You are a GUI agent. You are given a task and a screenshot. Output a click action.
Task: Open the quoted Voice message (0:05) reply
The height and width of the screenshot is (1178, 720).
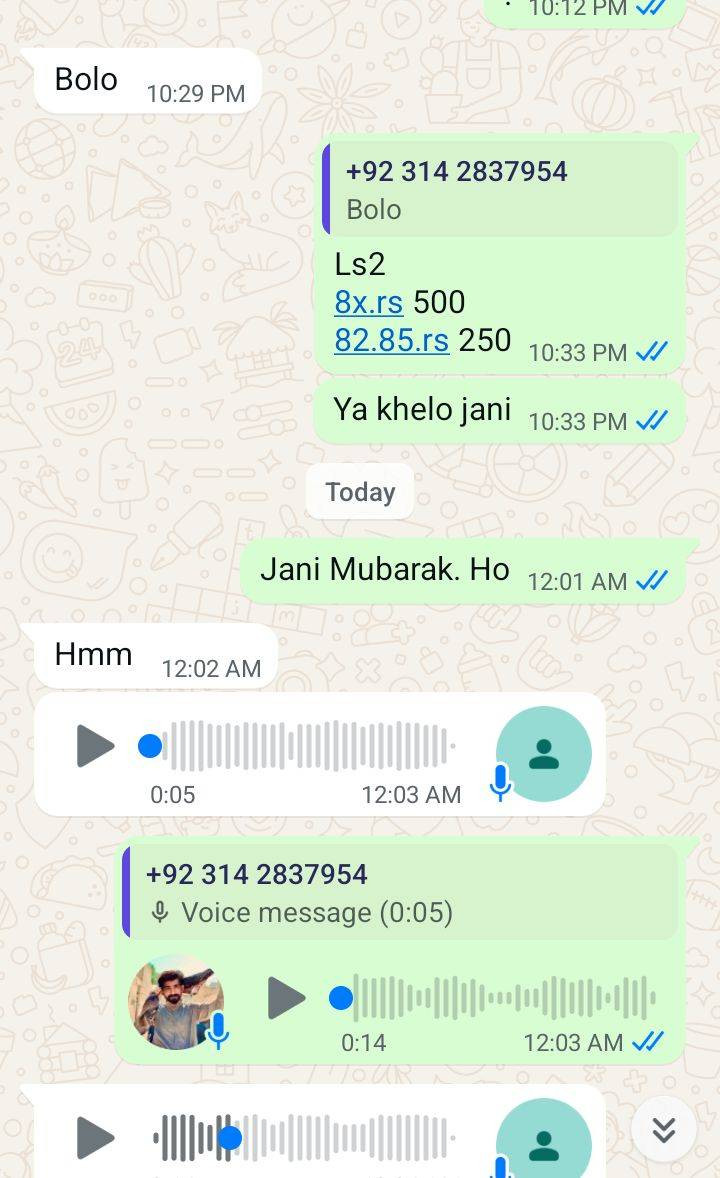pos(400,892)
